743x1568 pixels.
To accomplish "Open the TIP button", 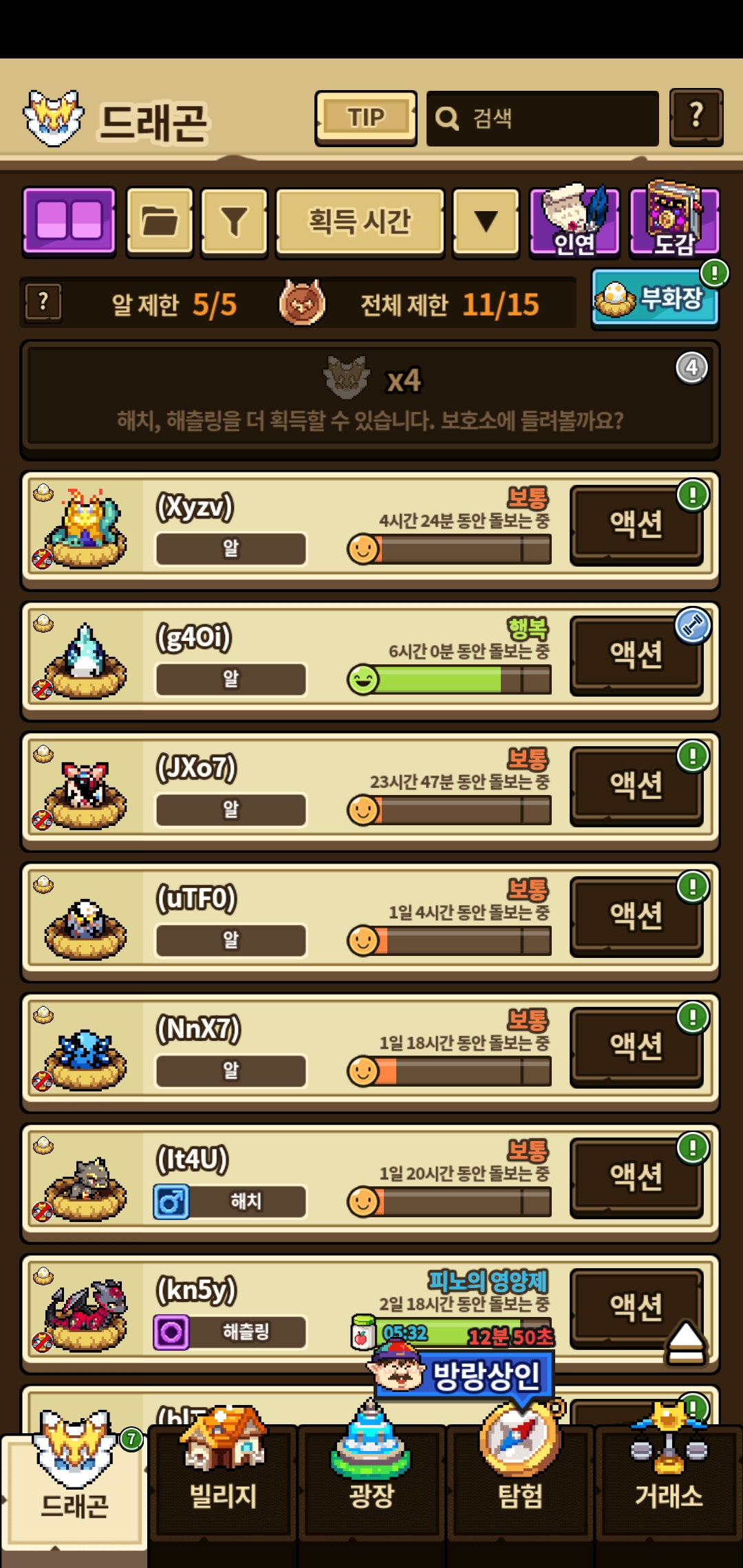I will click(365, 118).
